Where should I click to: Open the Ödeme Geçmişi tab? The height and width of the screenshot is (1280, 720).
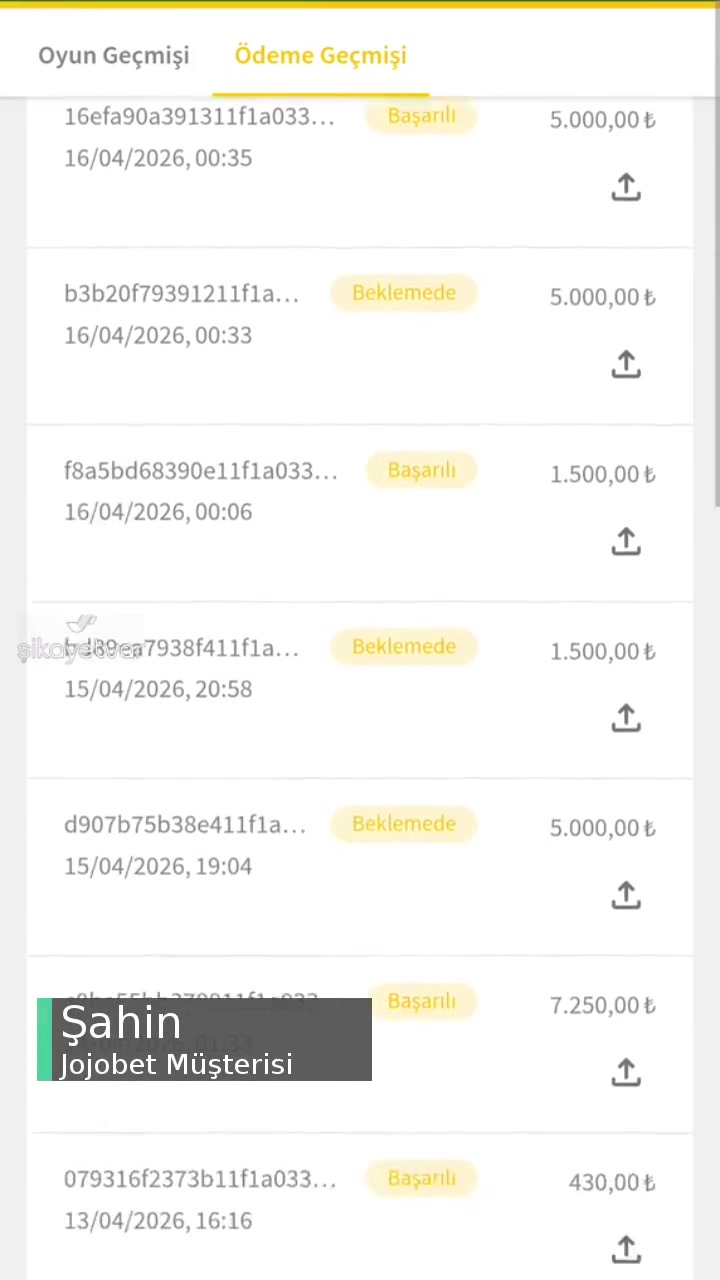320,55
